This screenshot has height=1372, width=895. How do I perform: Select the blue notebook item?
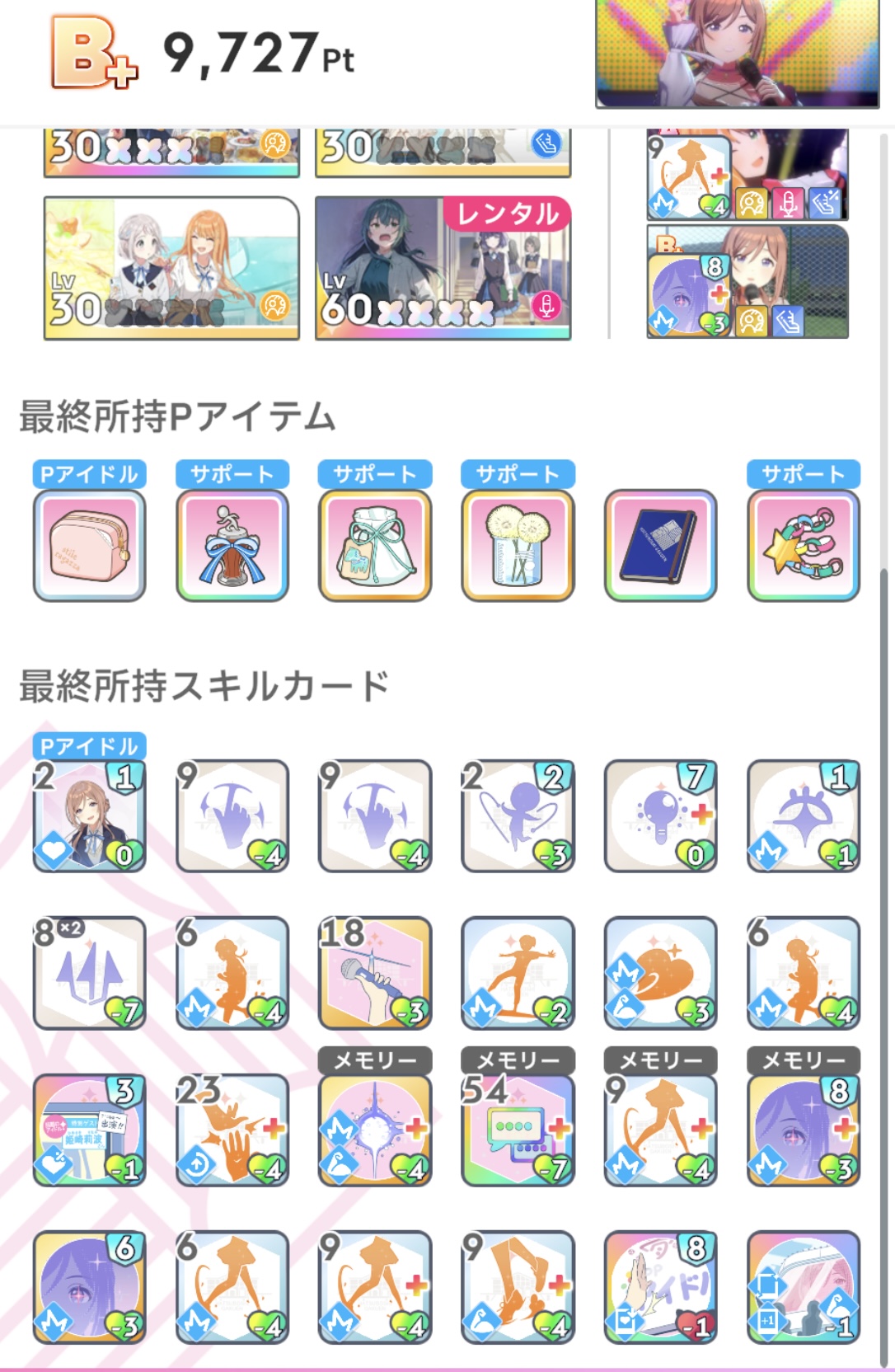pyautogui.click(x=660, y=545)
